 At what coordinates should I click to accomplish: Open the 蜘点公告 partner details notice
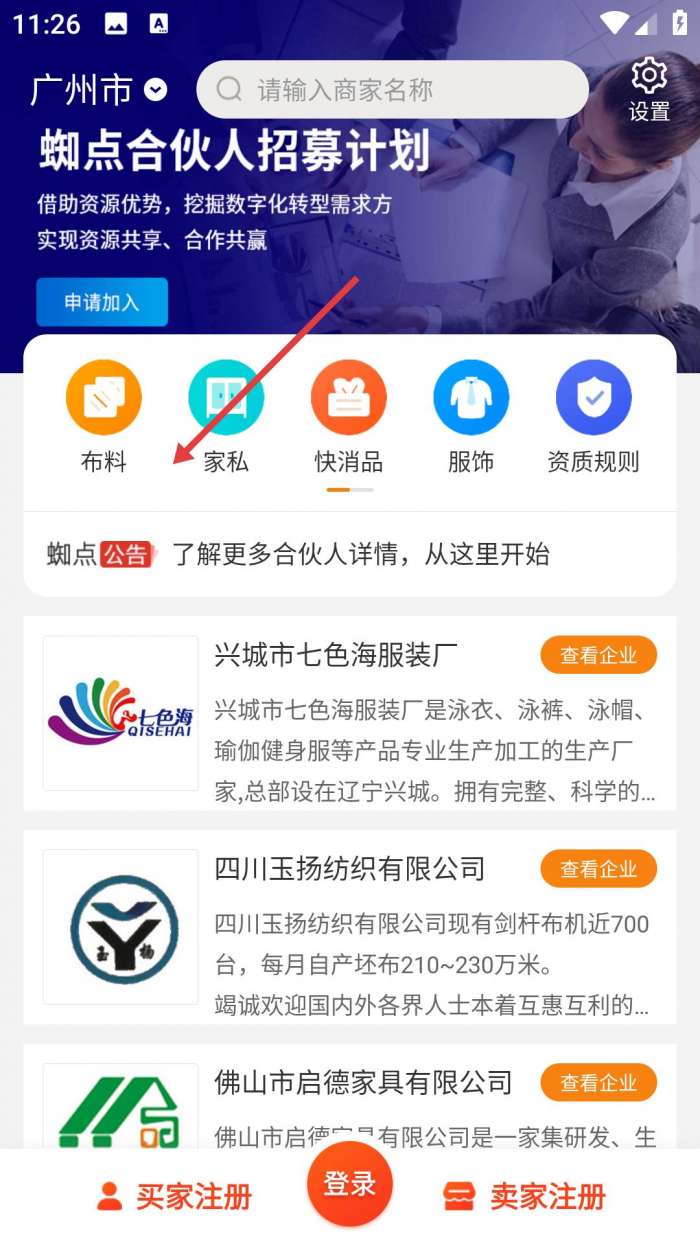click(x=350, y=554)
